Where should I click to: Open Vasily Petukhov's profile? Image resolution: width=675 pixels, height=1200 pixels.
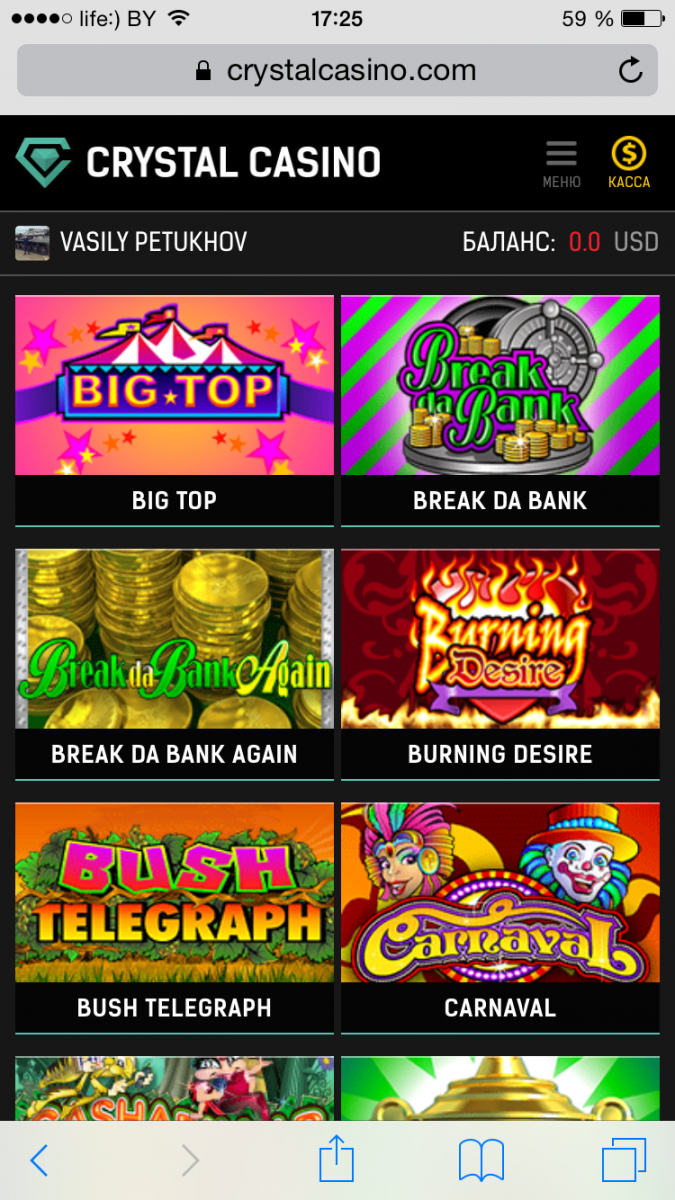pyautogui.click(x=132, y=242)
